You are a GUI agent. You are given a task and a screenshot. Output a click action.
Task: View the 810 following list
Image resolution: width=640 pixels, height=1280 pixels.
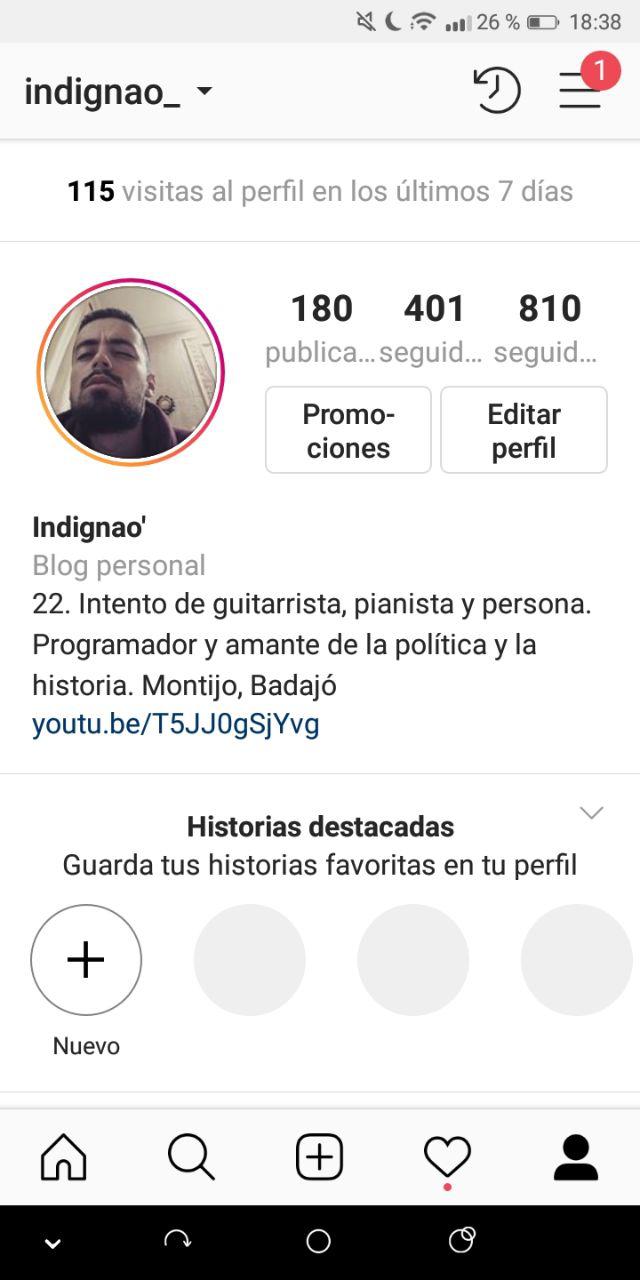(549, 326)
